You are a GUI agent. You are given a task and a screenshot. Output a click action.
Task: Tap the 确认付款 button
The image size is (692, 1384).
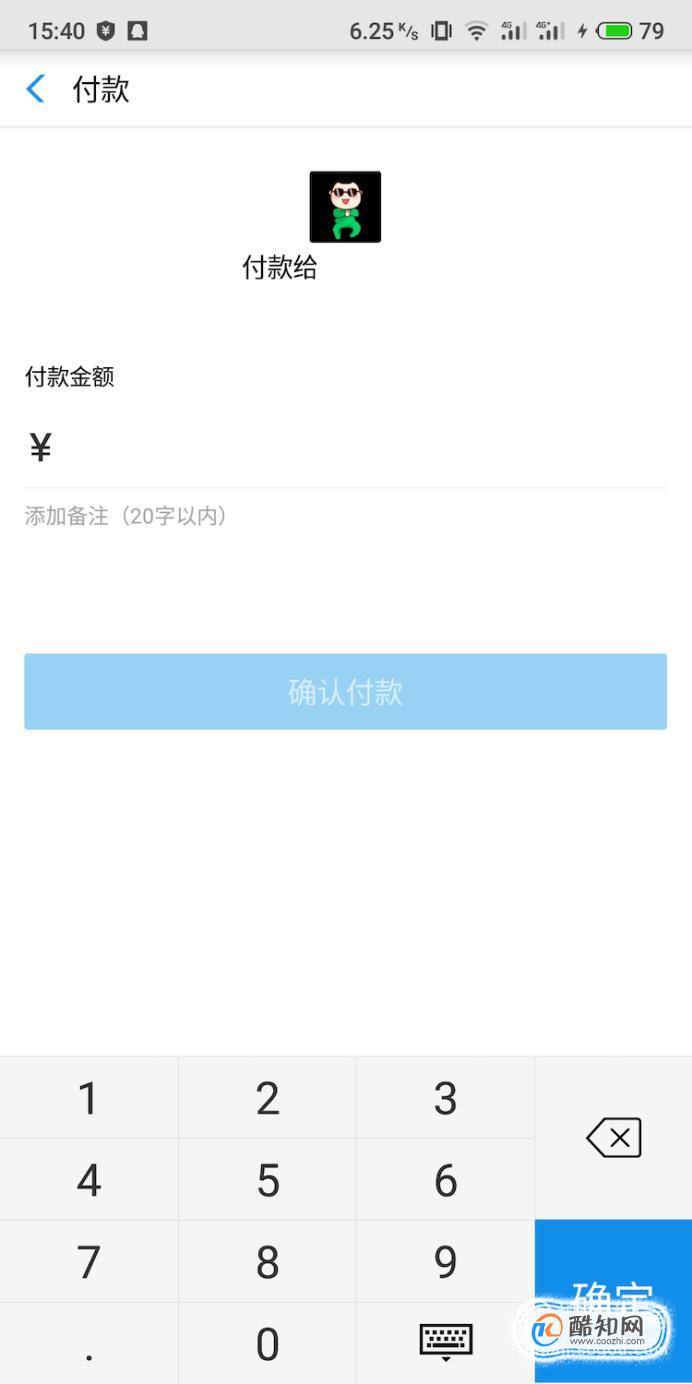(346, 692)
